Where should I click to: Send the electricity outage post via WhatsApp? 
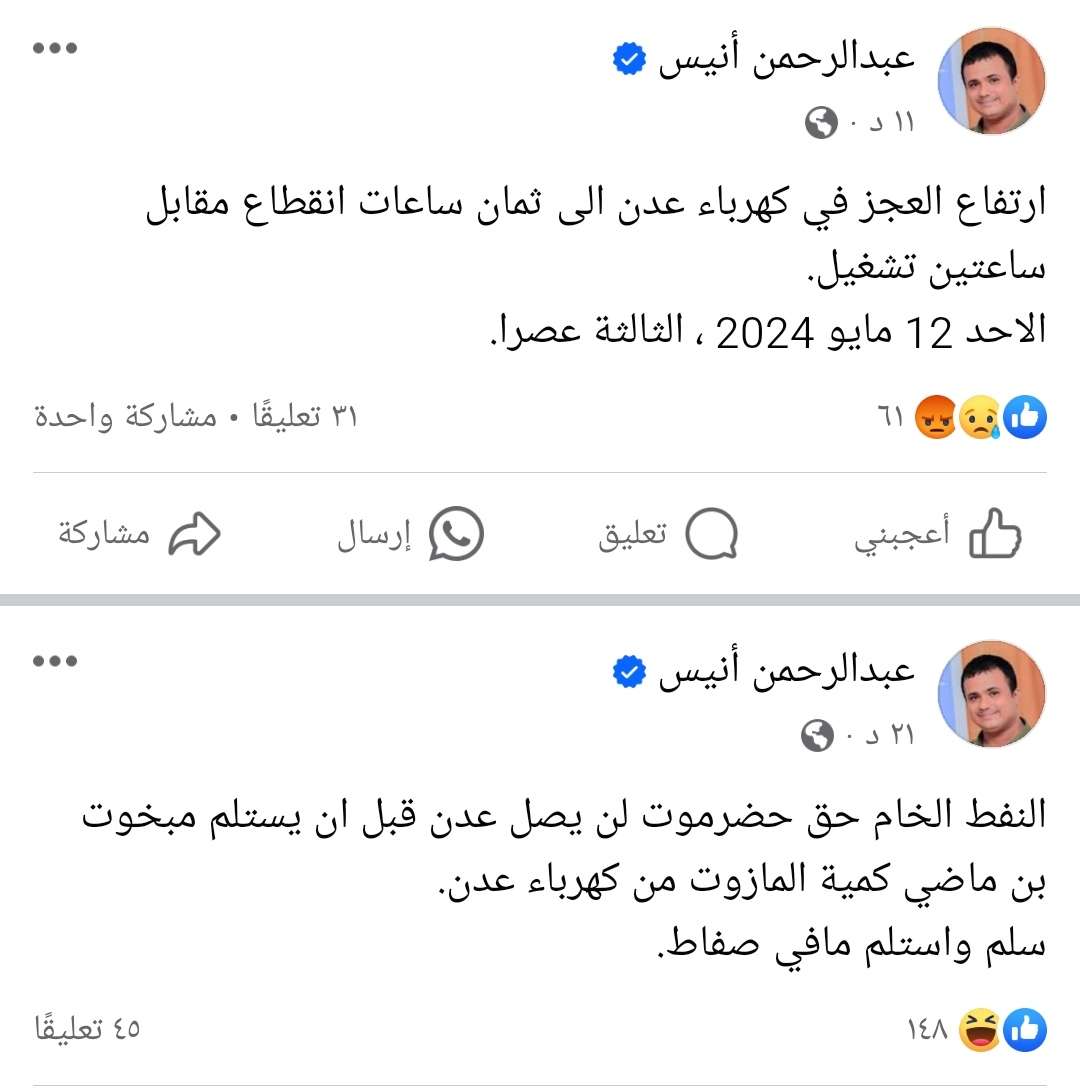coord(410,535)
